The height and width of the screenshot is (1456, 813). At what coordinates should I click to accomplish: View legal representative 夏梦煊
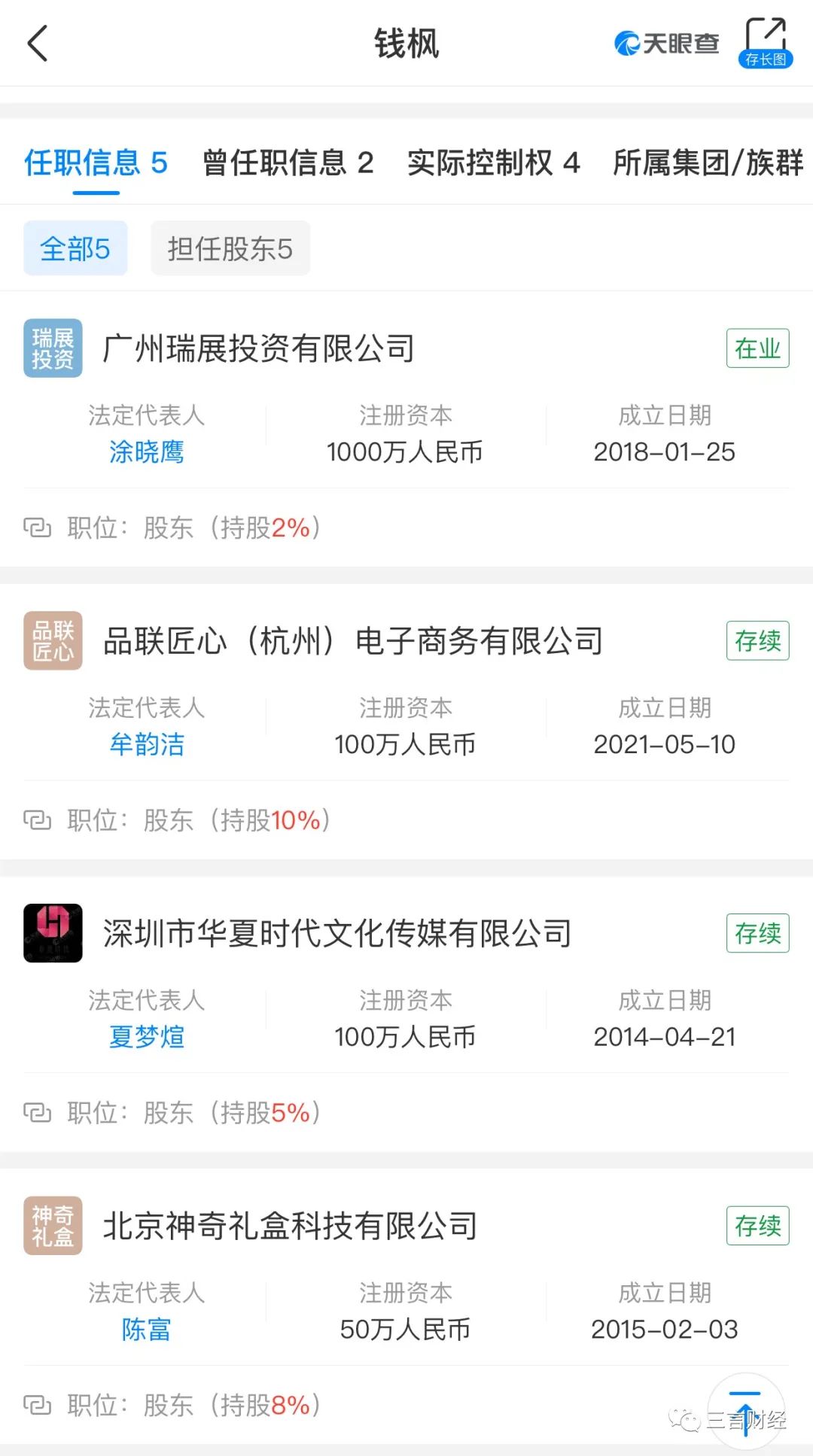click(147, 1037)
